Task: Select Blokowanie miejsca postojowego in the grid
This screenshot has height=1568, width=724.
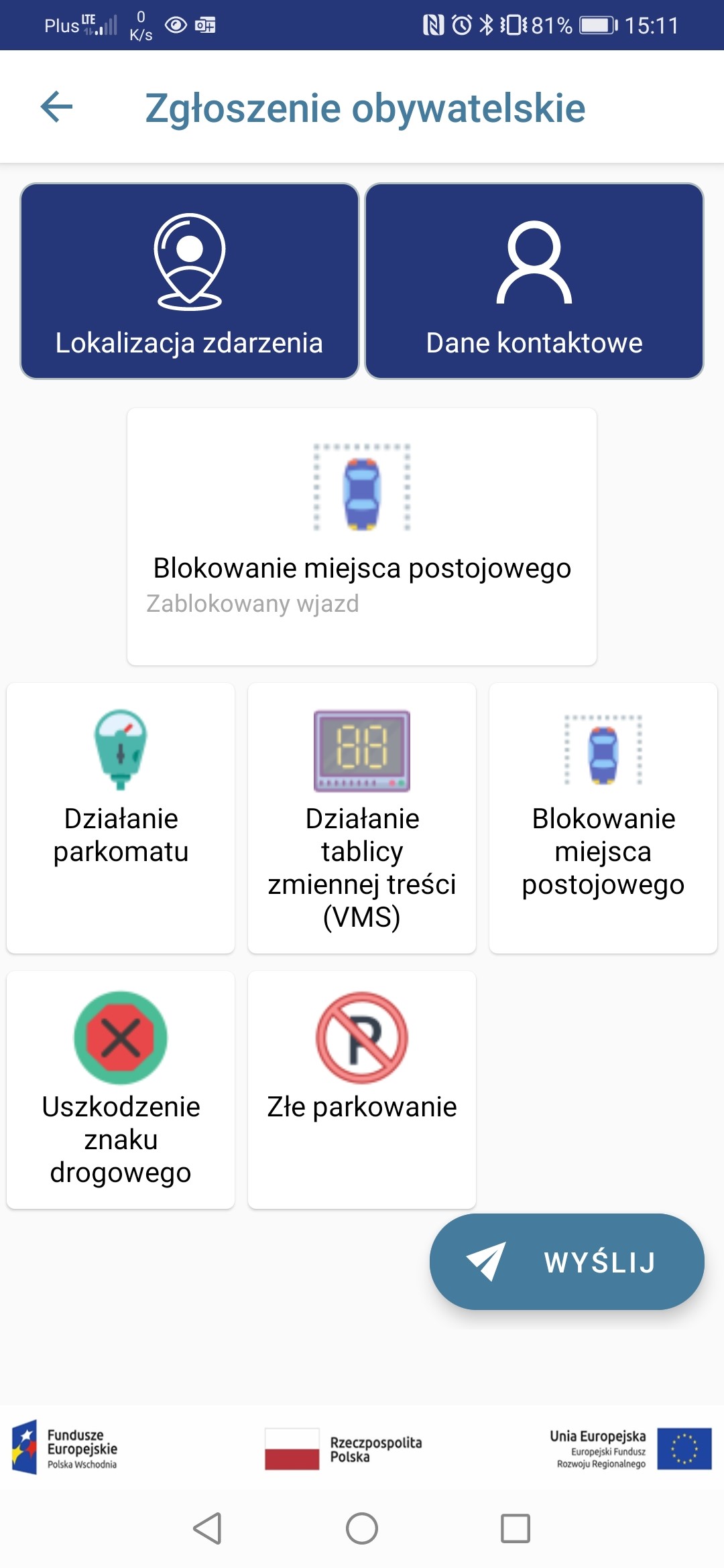Action: point(603,818)
